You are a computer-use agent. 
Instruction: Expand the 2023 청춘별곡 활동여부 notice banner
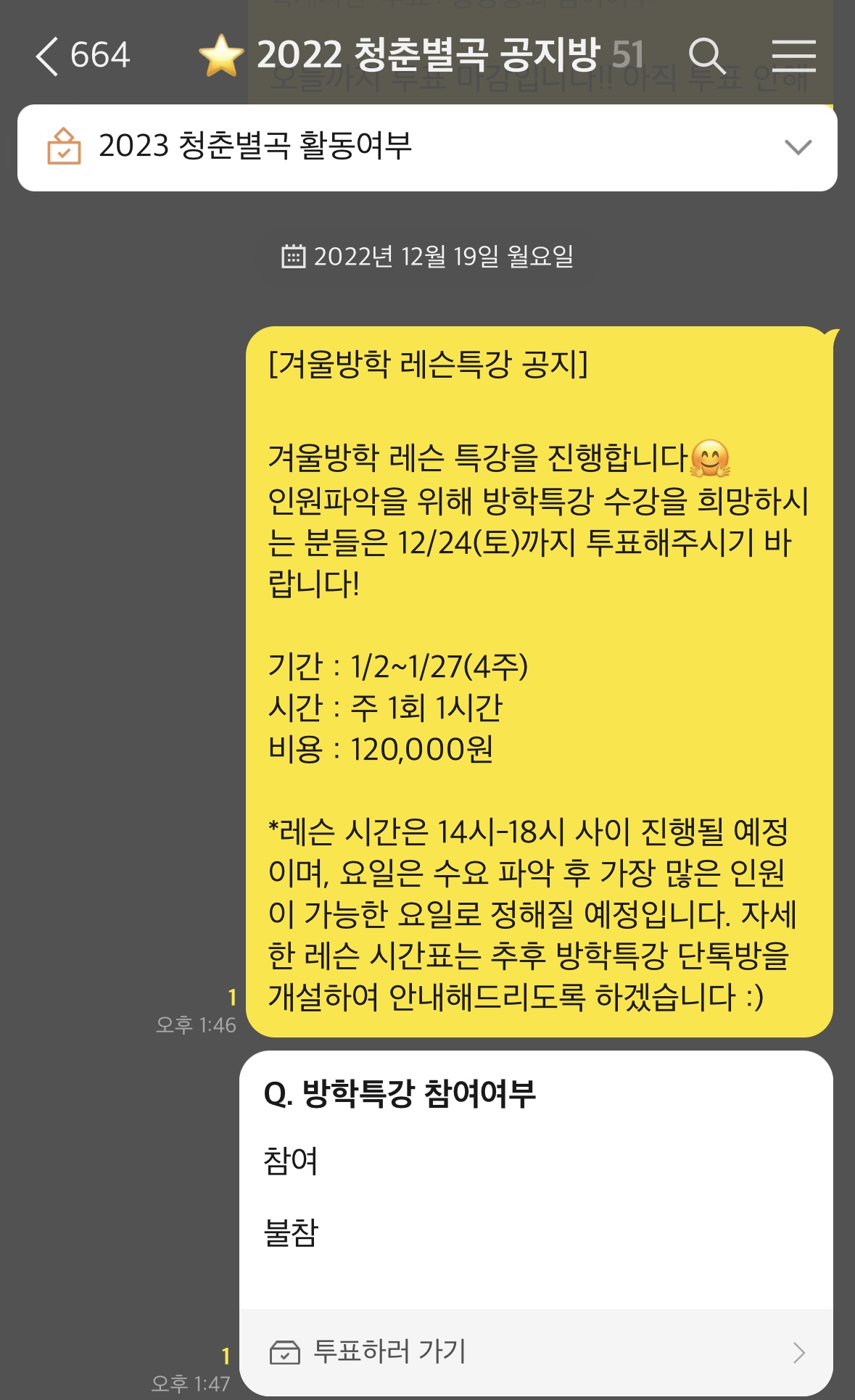pos(798,148)
